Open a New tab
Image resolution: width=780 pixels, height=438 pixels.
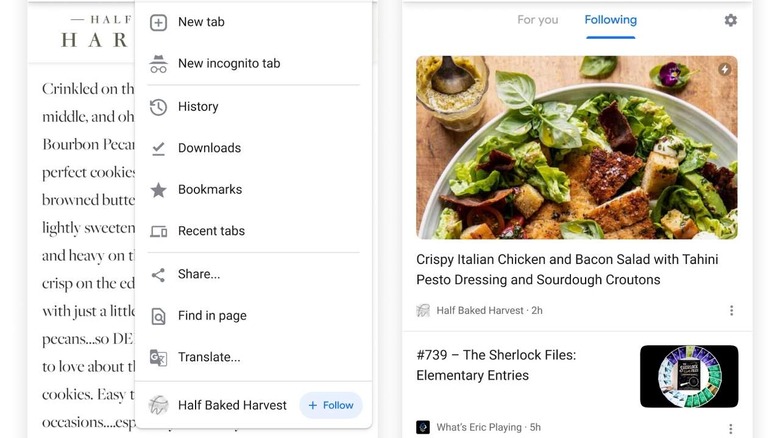coord(201,22)
